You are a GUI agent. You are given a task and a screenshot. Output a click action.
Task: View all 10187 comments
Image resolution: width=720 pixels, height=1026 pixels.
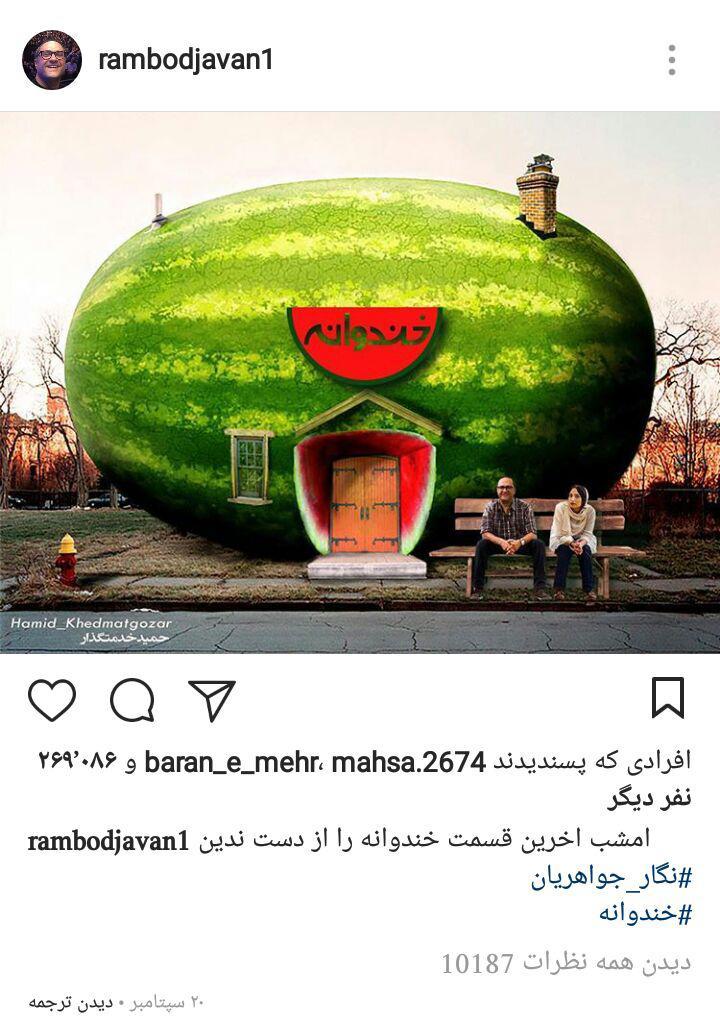(565, 963)
